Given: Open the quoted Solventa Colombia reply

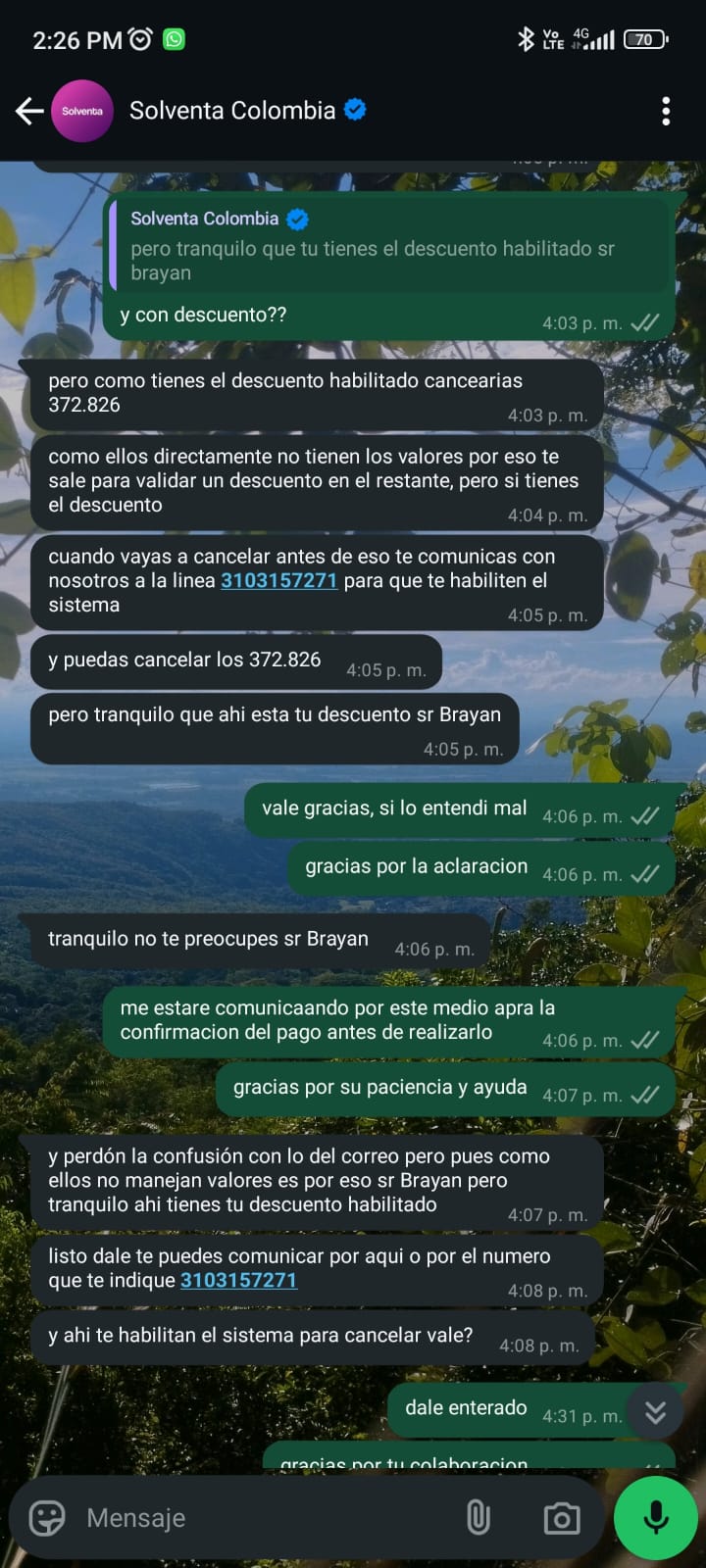Looking at the screenshot, I should click(392, 245).
